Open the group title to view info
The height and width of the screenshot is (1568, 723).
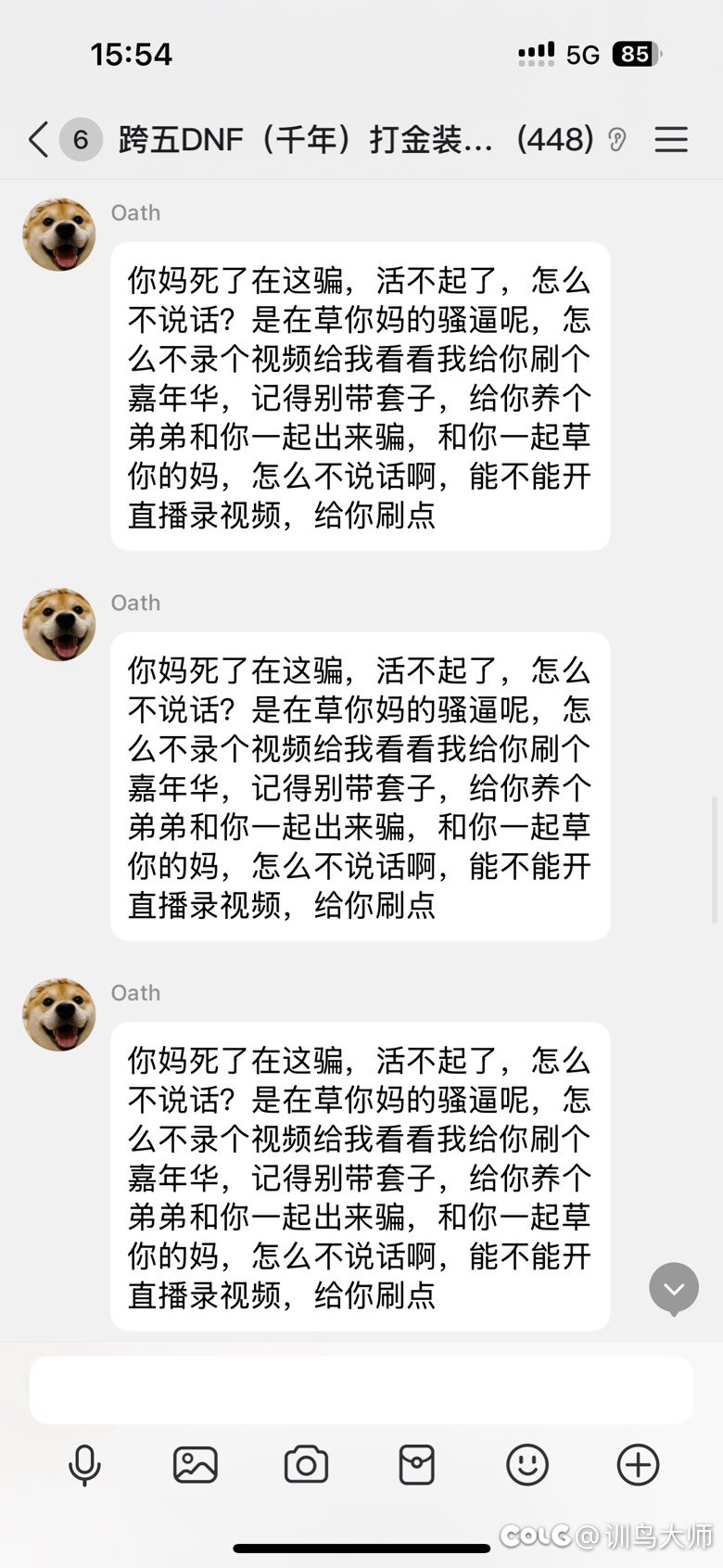click(357, 140)
